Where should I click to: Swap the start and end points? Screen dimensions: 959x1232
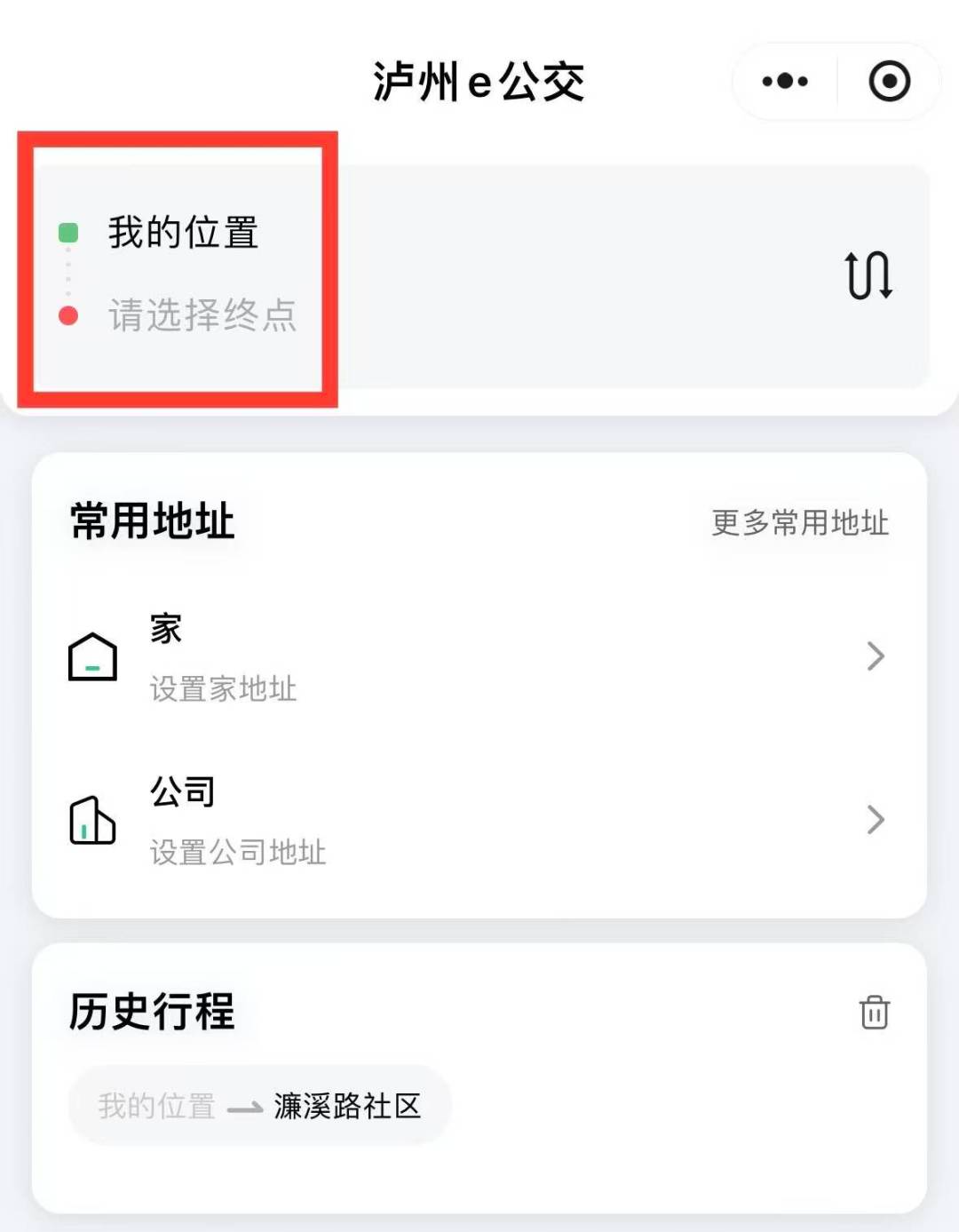coord(868,275)
